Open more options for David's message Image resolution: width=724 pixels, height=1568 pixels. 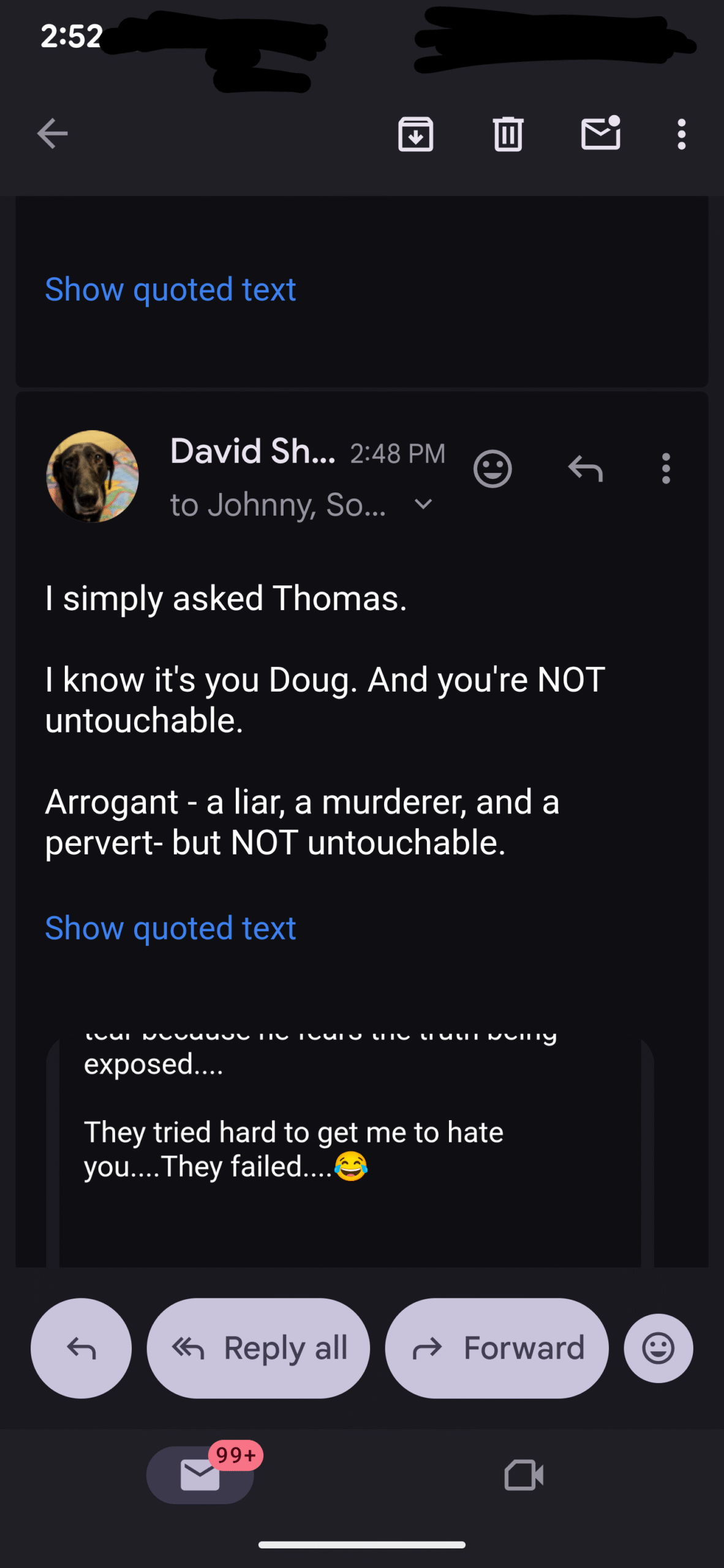[666, 469]
